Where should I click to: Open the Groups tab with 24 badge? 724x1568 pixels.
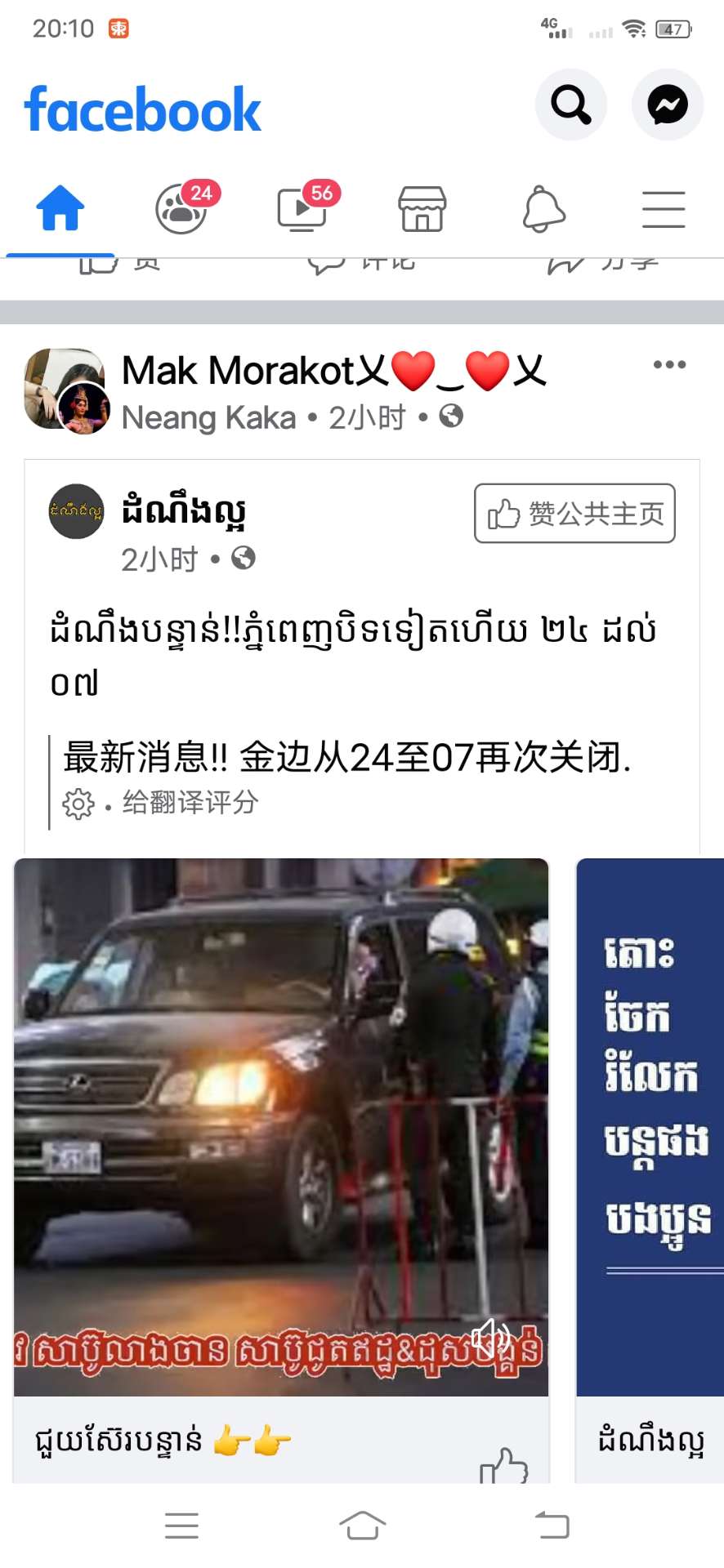coord(181,209)
